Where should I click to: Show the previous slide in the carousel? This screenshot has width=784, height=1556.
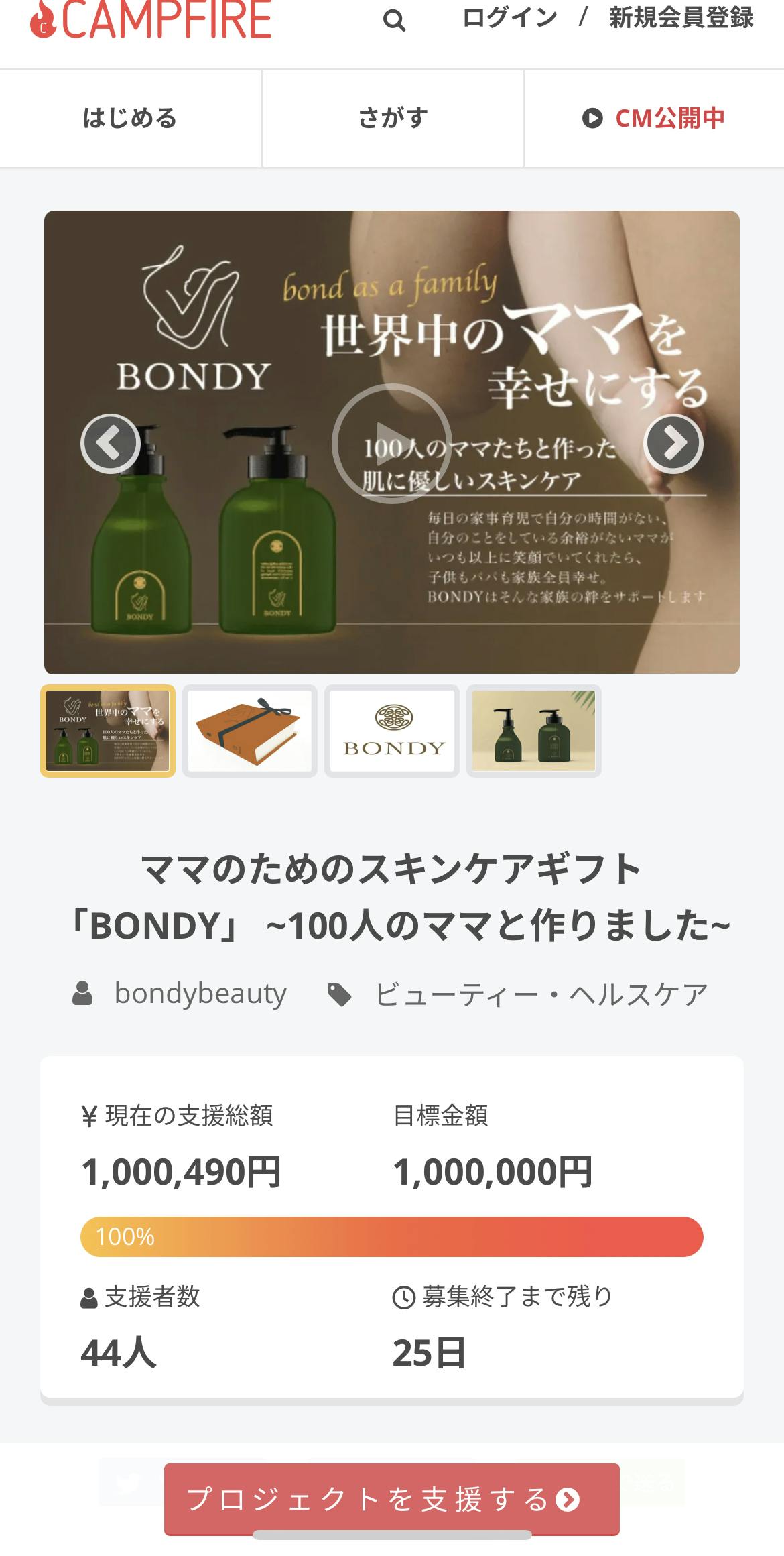111,443
